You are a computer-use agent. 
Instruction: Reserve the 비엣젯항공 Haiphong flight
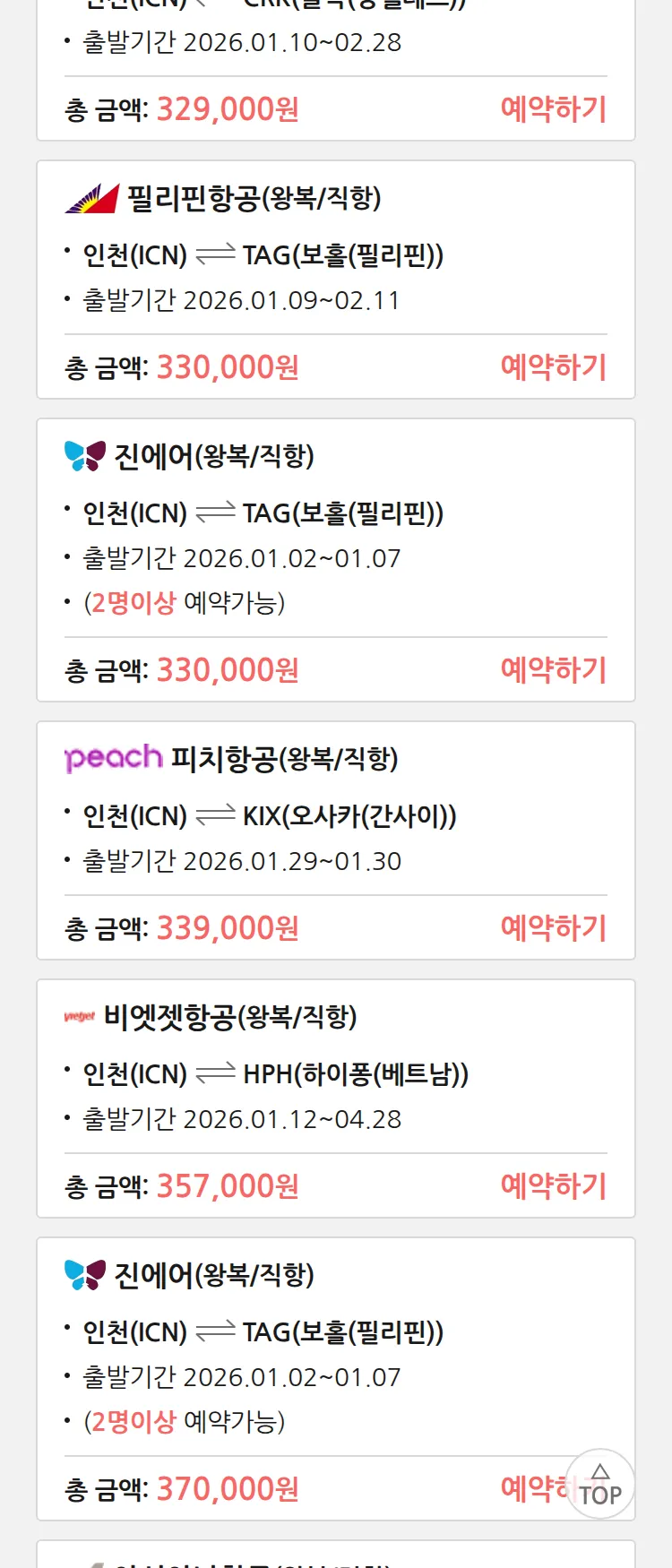click(553, 1186)
